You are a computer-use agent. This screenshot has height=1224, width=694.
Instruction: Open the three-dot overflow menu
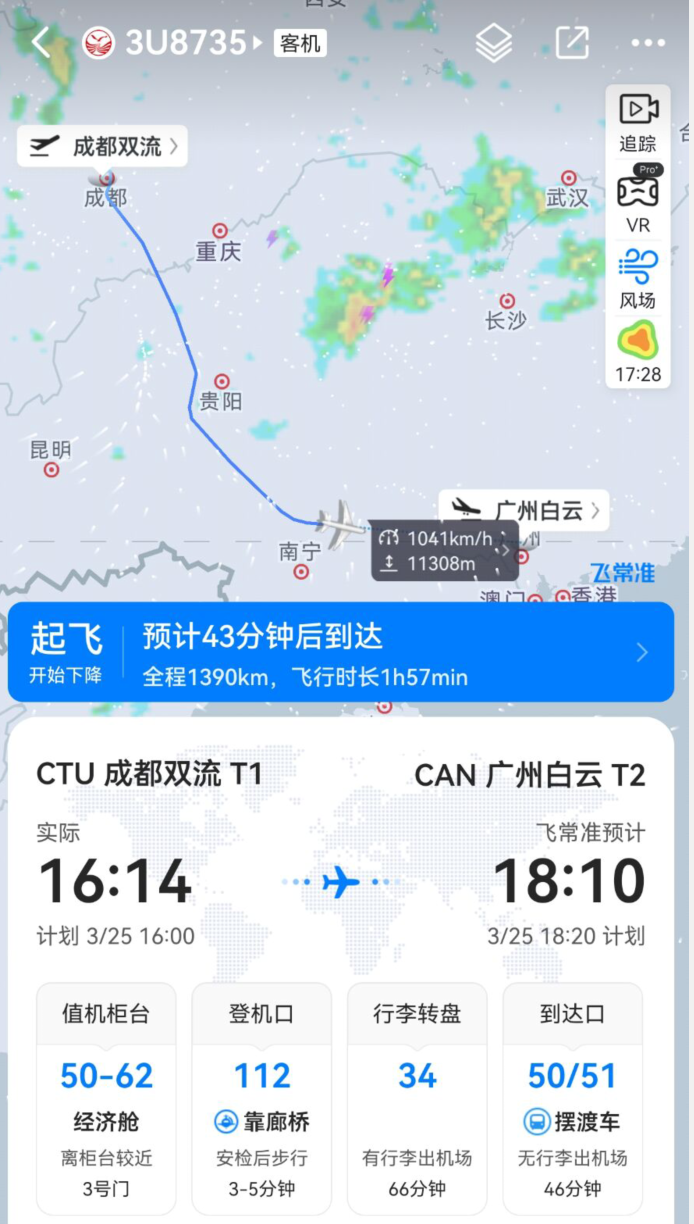click(648, 43)
